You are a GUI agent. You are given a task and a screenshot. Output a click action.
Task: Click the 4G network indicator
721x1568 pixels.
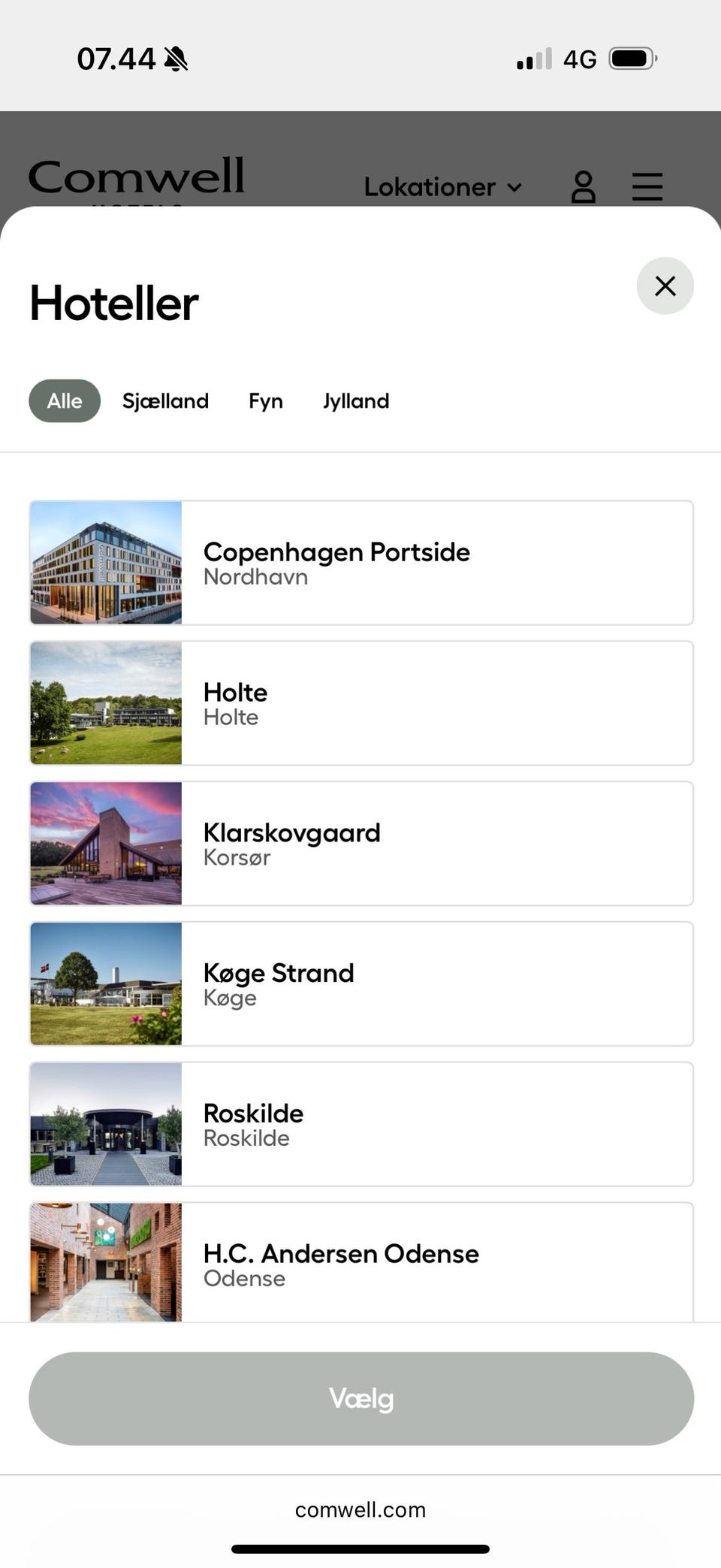point(579,58)
